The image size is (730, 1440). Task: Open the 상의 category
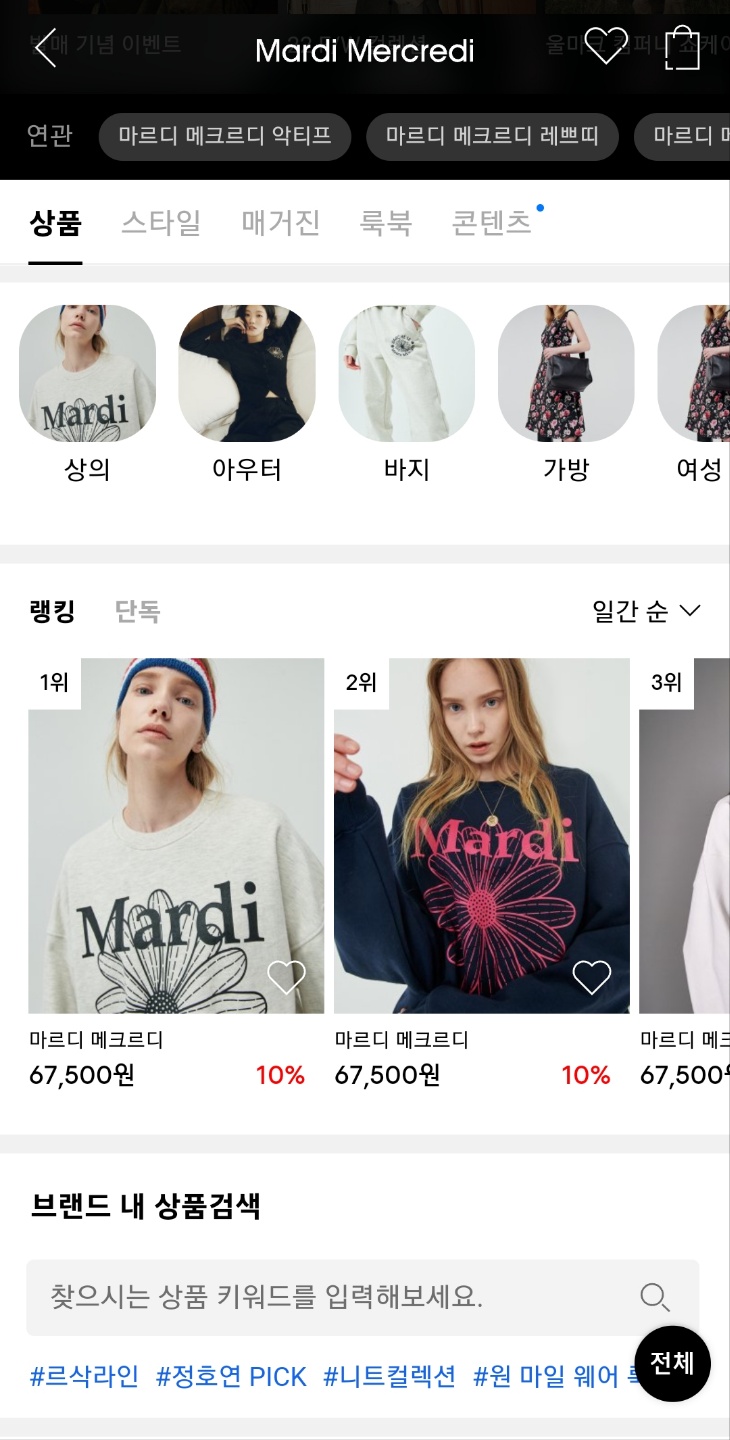[87, 374]
